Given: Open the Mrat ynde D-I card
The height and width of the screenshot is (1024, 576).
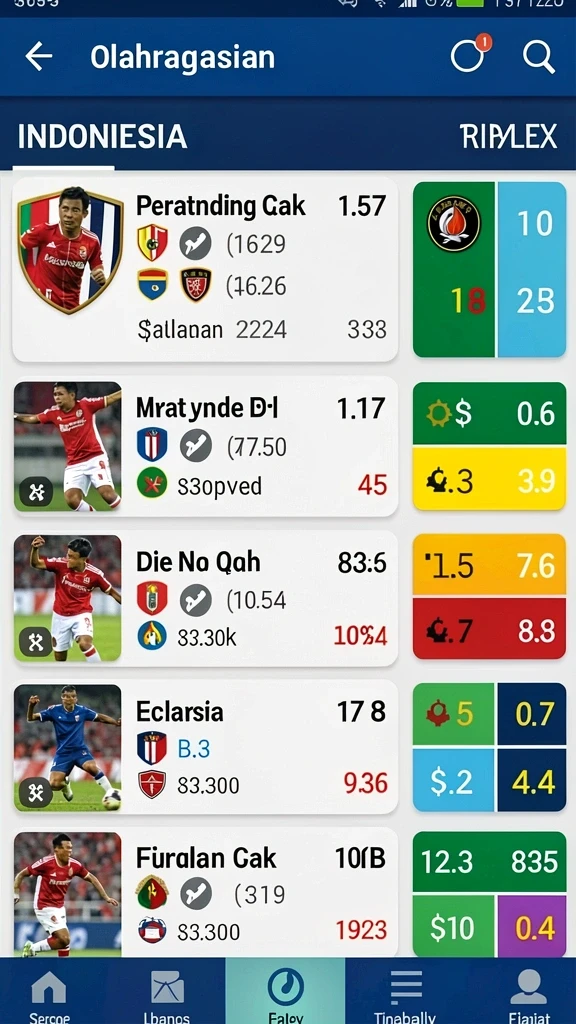Looking at the screenshot, I should coord(205,447).
